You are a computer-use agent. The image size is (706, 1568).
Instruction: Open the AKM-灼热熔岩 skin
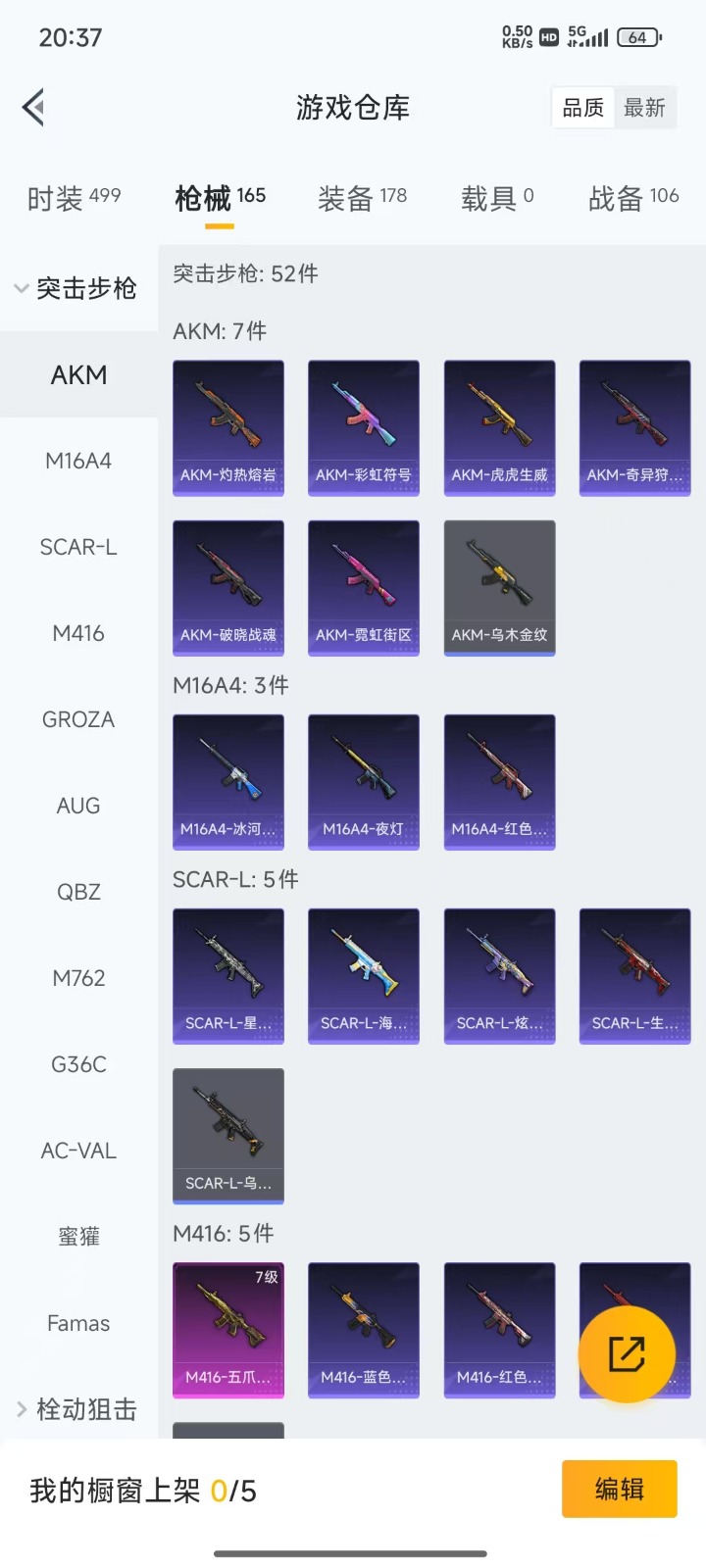tap(228, 428)
